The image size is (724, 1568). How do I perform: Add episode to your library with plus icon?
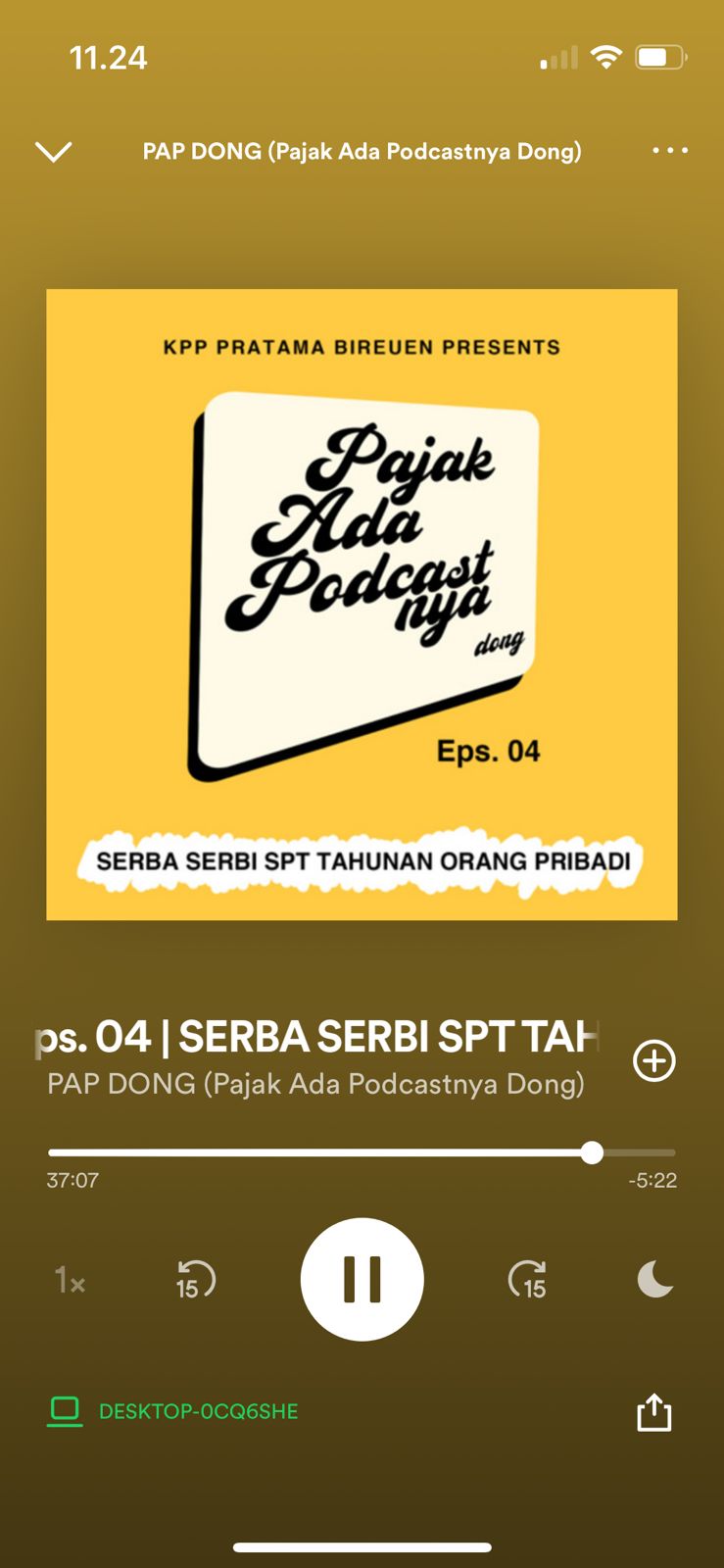pos(654,1060)
